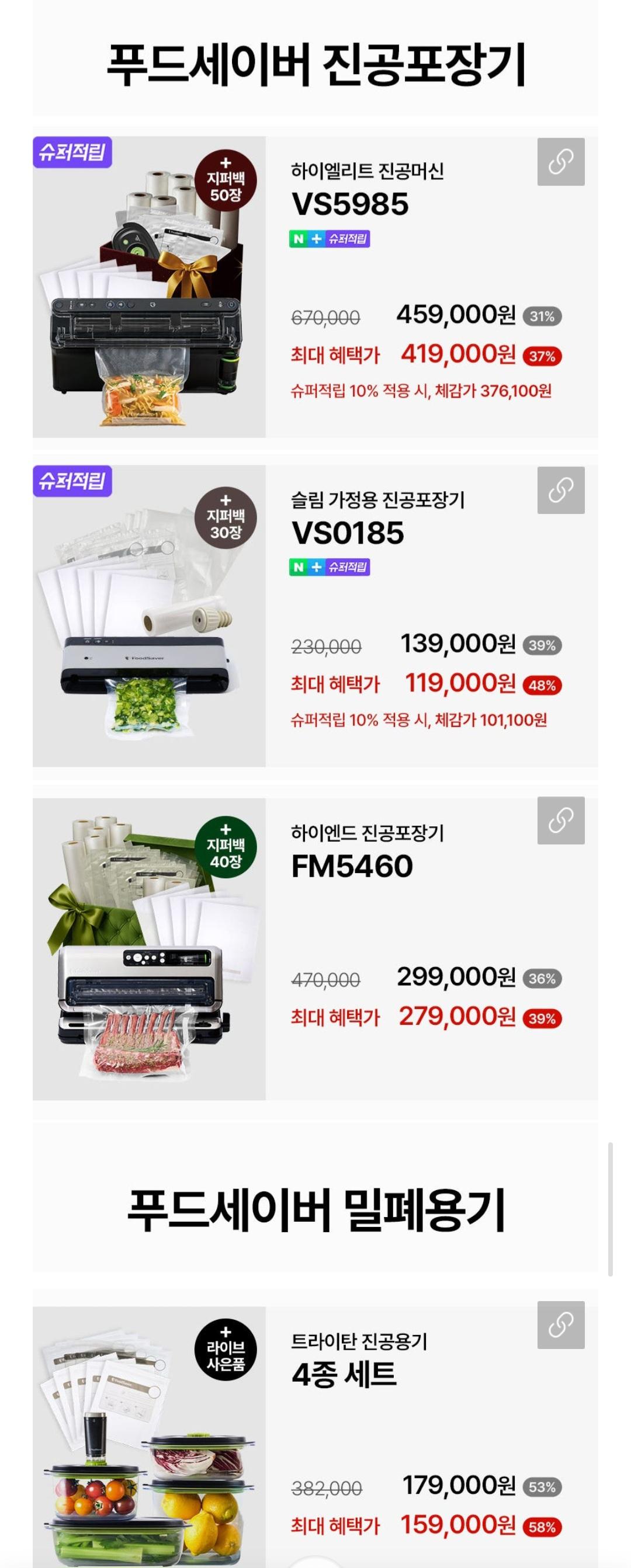The width and height of the screenshot is (631, 1568).
Task: Open the link icon for 4종 세트
Action: (560, 1325)
